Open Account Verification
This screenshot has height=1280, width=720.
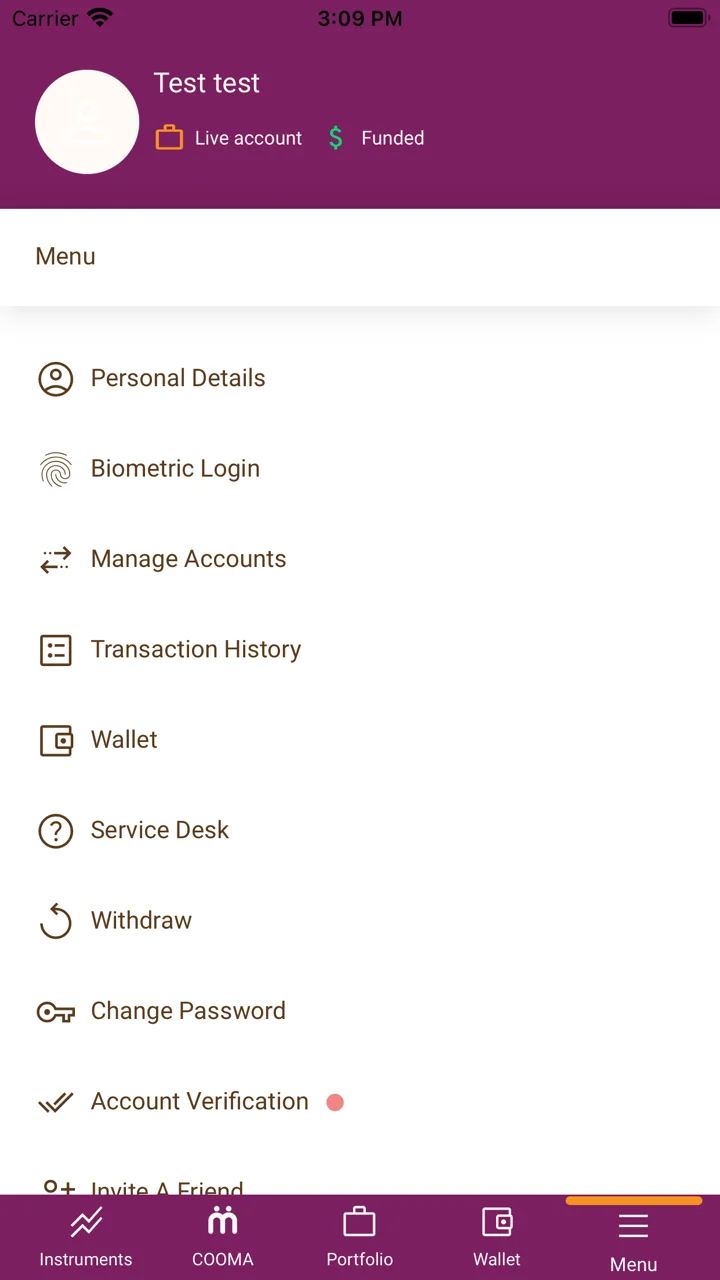pos(199,1102)
